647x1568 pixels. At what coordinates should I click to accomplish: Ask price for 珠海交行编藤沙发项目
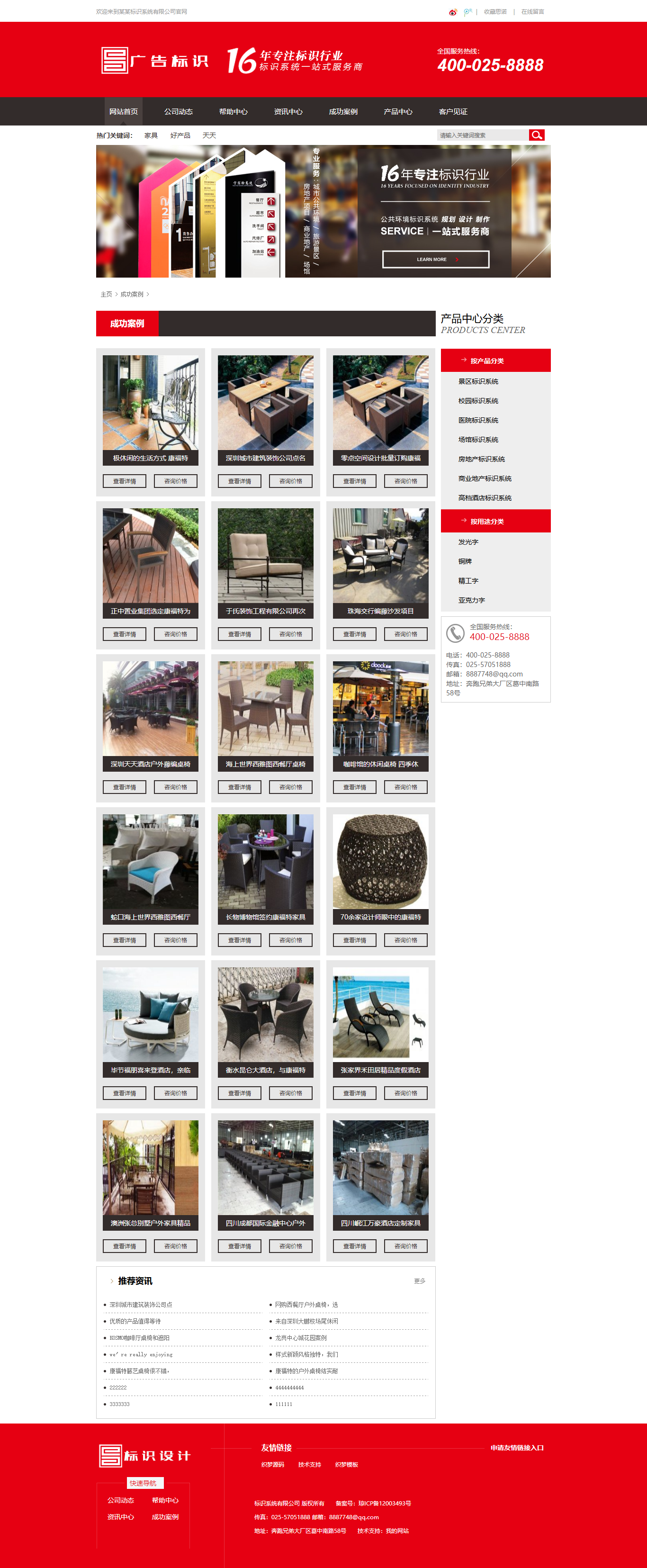pos(405,634)
